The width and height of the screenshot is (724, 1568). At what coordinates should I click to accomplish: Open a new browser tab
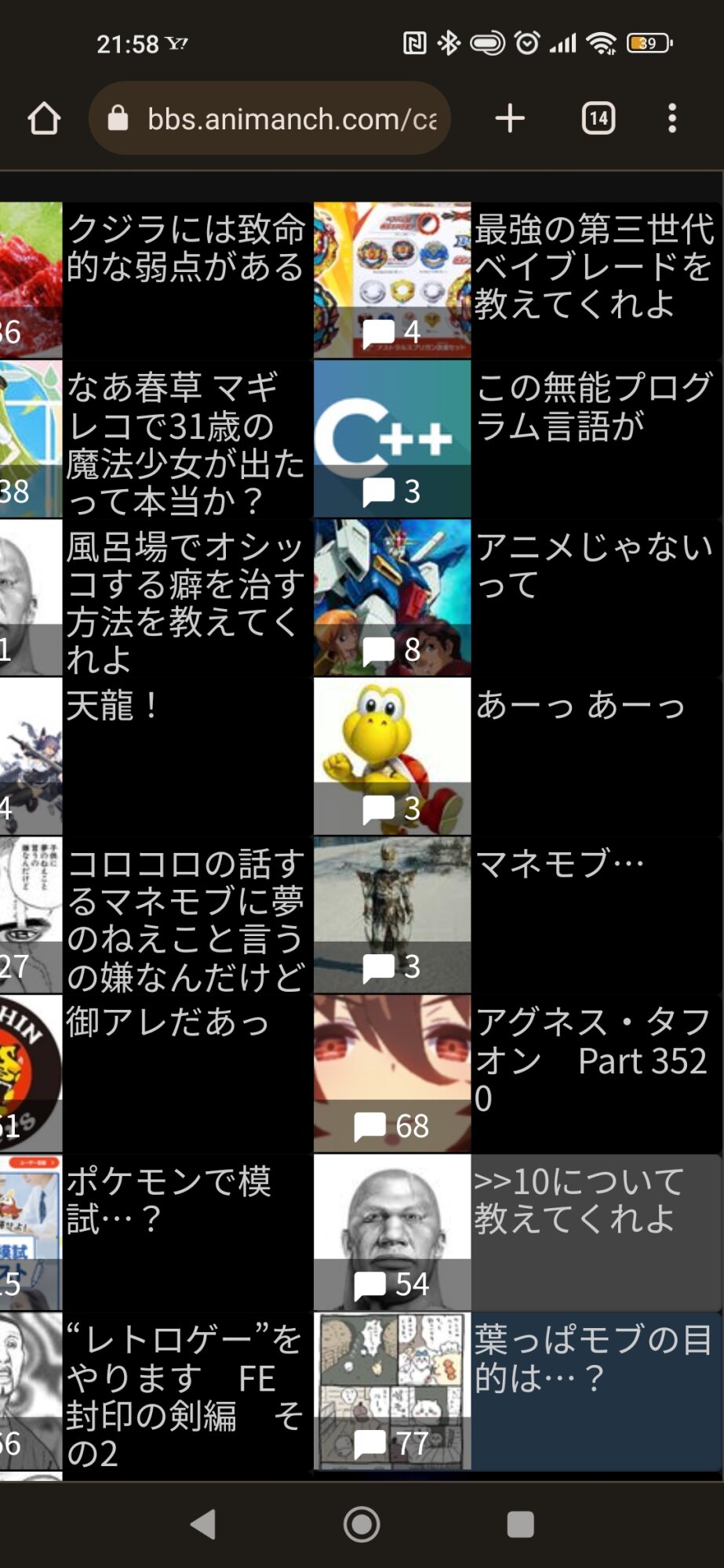point(510,119)
